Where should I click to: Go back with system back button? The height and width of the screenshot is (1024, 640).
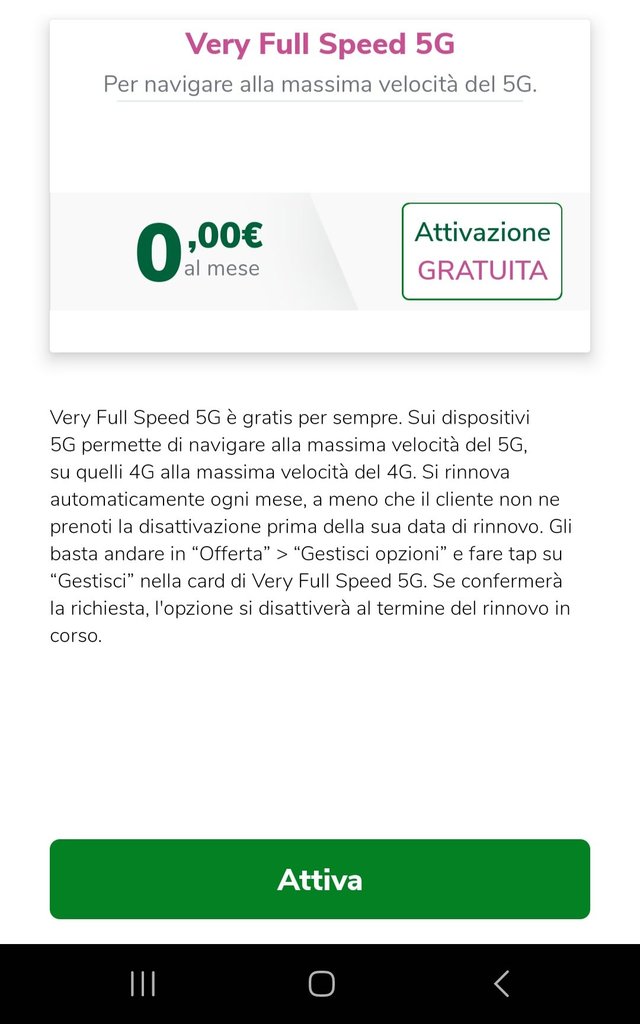pos(501,984)
